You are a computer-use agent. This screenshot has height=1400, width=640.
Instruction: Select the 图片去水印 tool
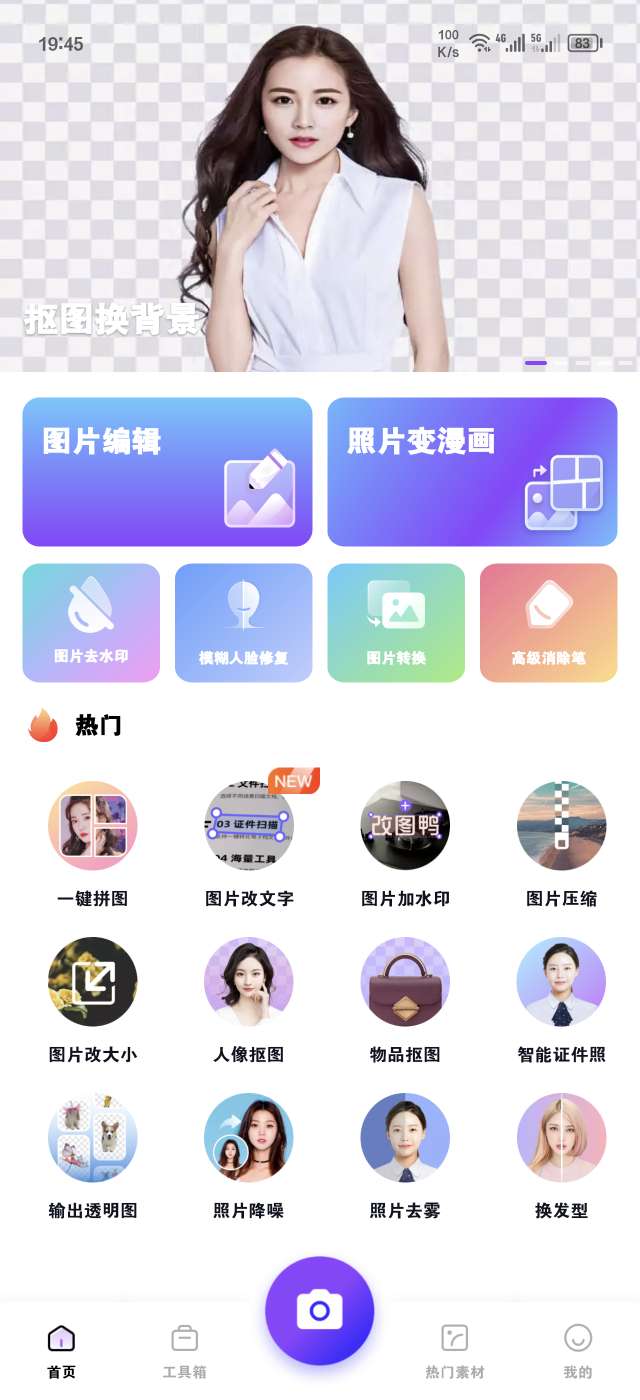(x=91, y=622)
